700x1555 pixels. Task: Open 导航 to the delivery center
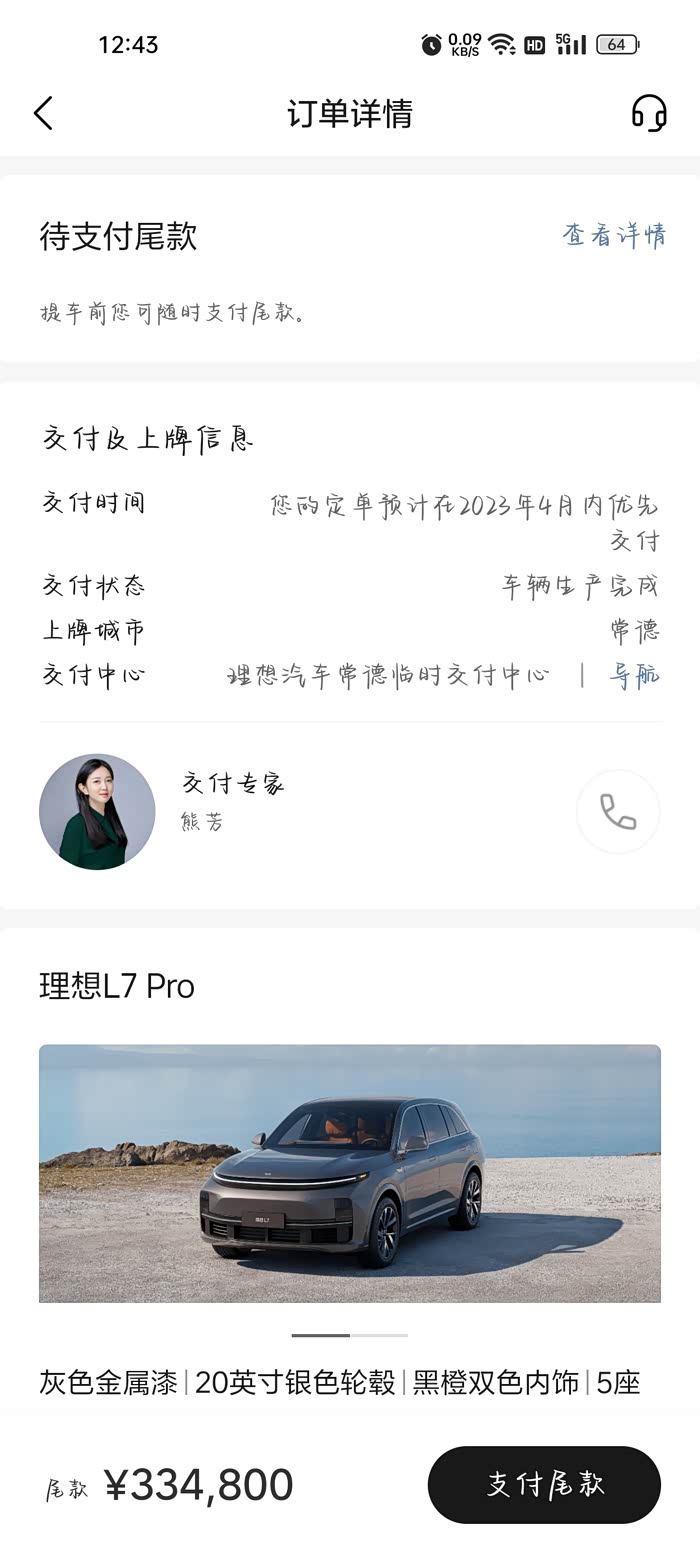[635, 675]
